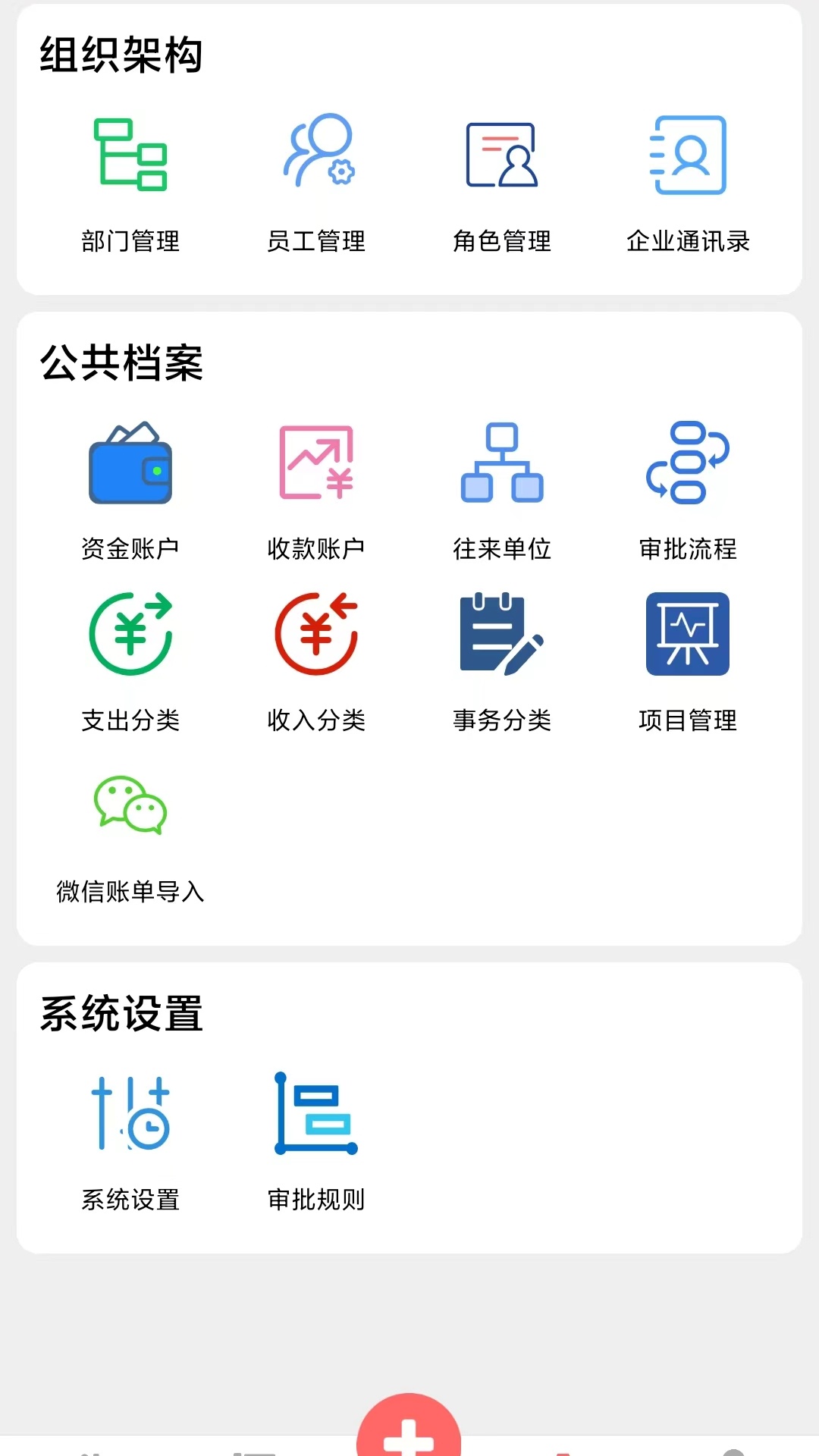819x1456 pixels.
Task: Open 角色管理 role management
Action: coord(502,154)
